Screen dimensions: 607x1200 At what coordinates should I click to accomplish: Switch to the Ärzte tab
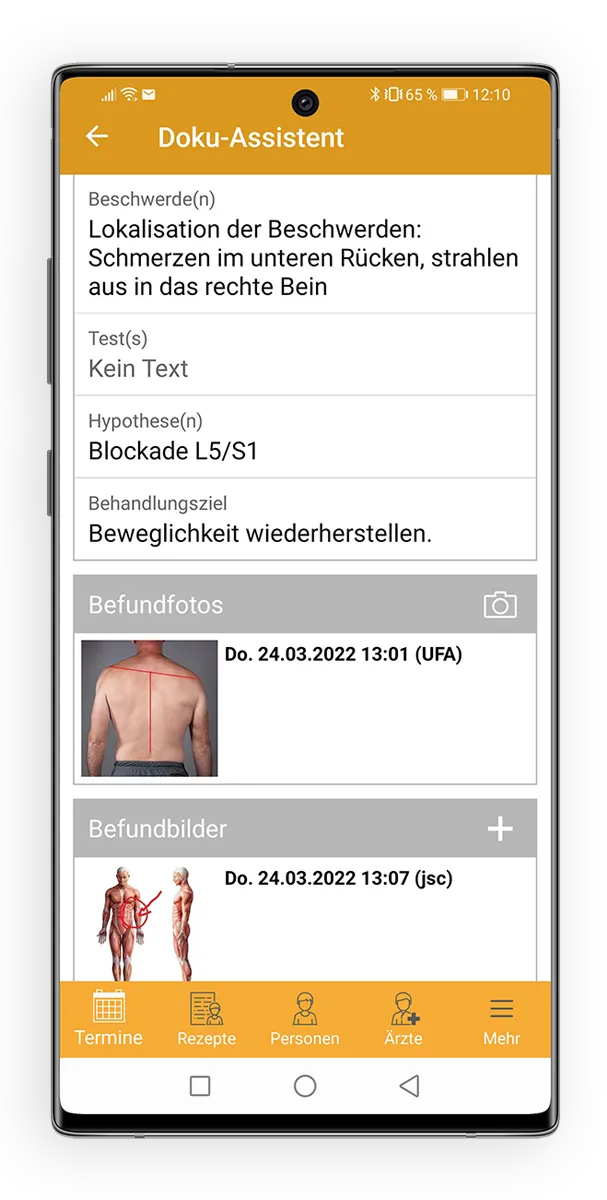(x=404, y=1019)
